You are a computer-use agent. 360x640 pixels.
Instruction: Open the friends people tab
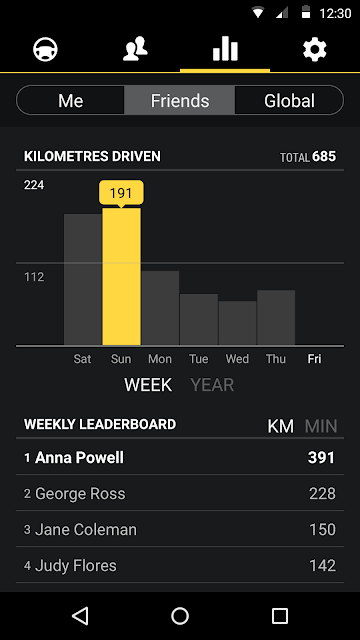135,49
